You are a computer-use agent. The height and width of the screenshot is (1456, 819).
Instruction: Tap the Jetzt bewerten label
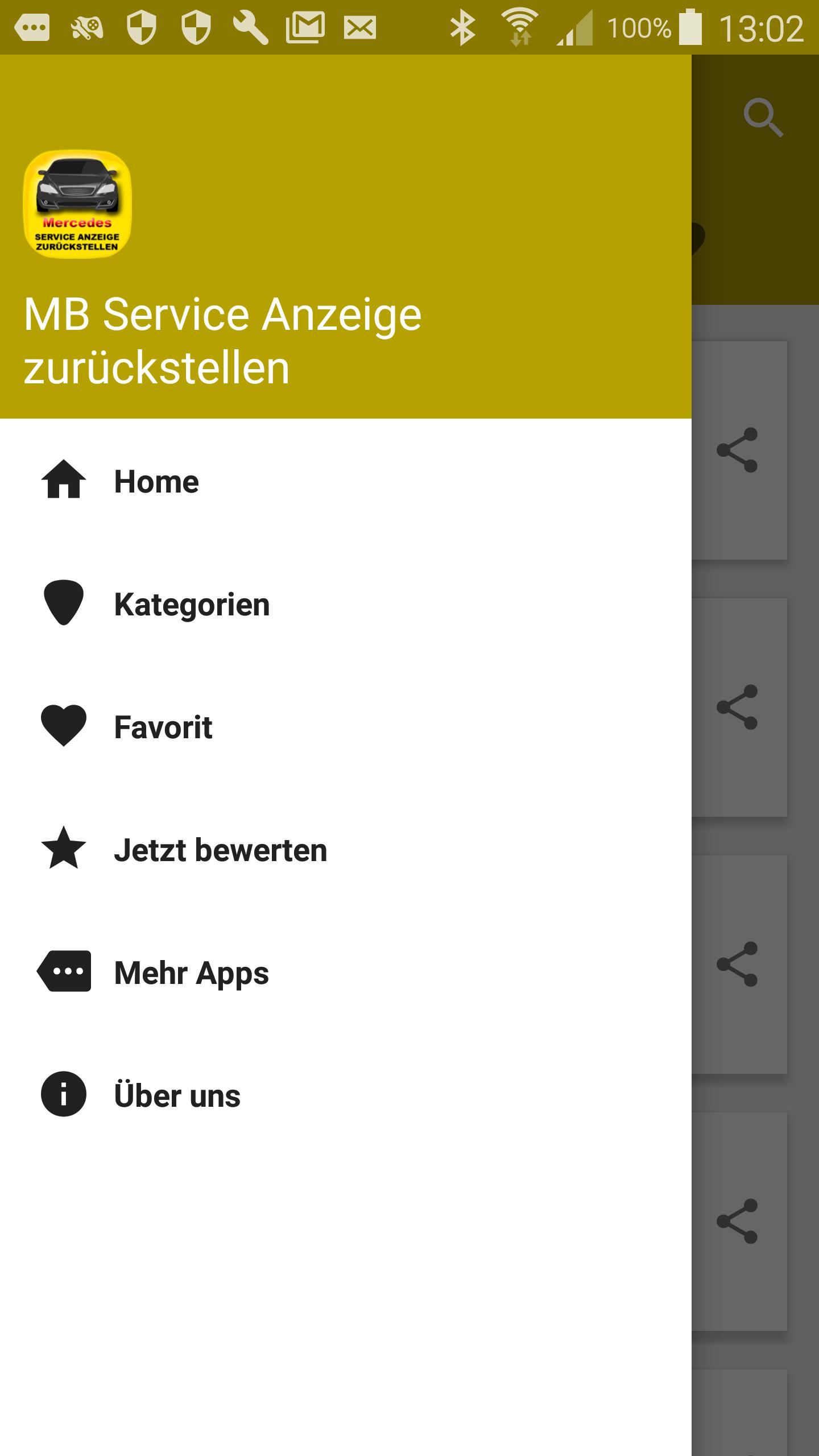221,850
